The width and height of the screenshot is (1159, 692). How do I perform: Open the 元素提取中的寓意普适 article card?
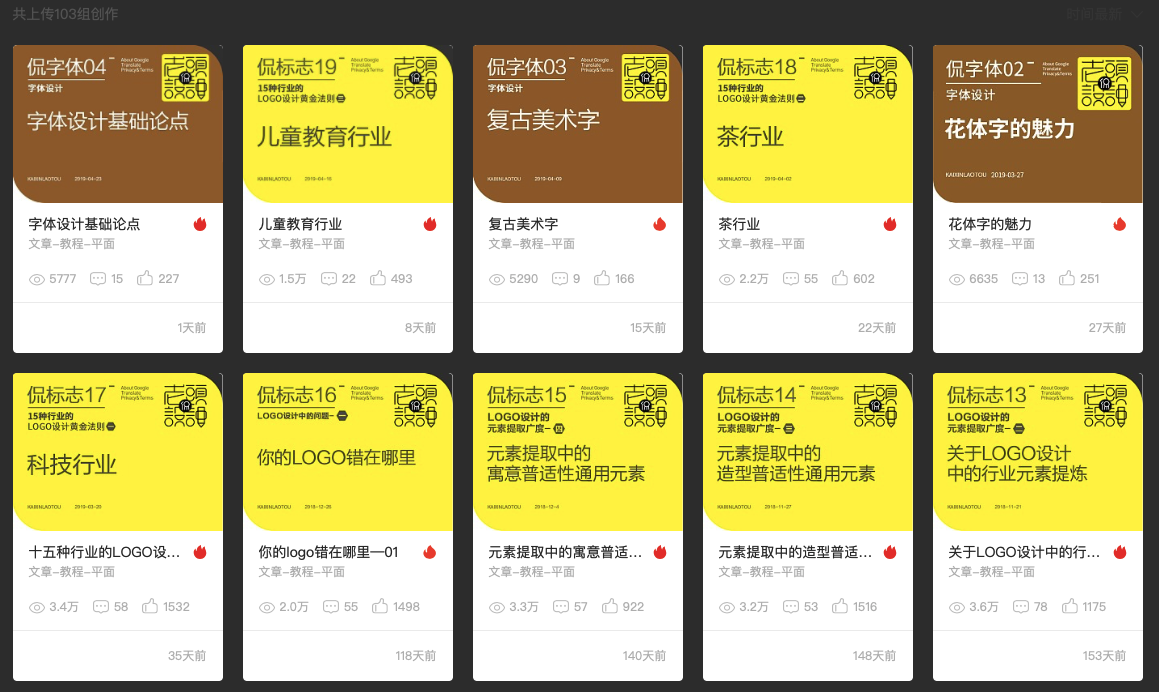click(577, 527)
